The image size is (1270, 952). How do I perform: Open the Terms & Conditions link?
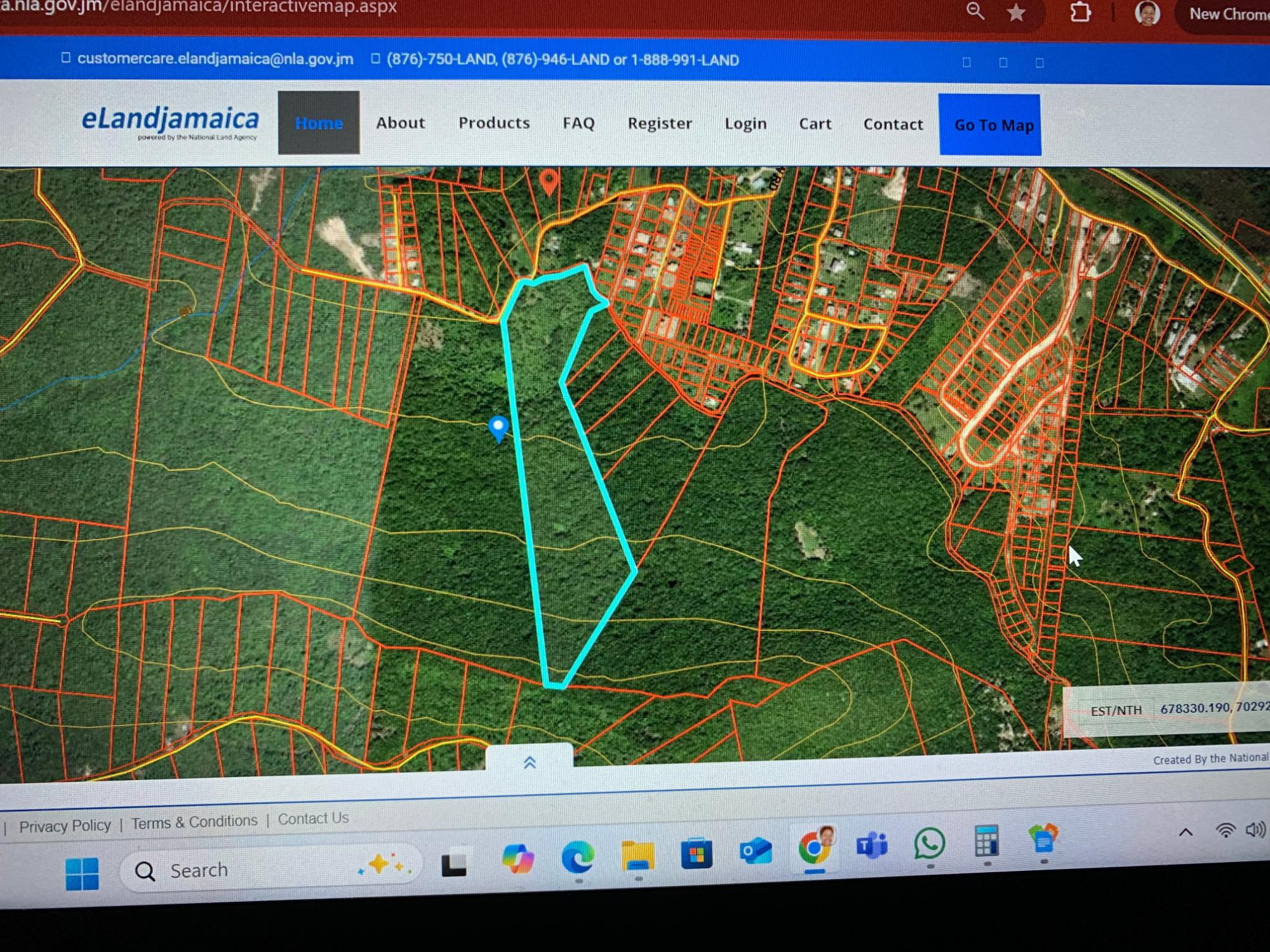(x=194, y=822)
